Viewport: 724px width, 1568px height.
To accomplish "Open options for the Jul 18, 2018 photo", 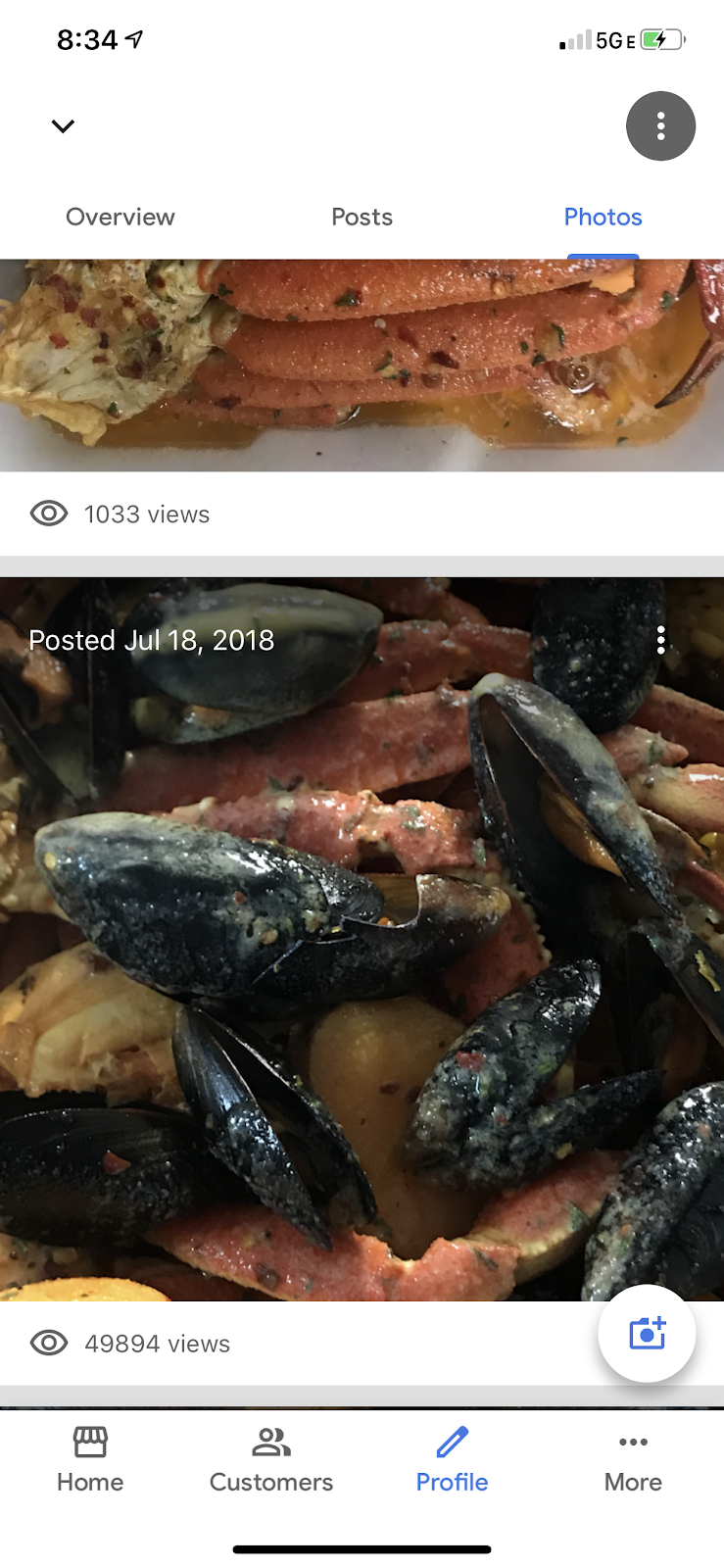I will tap(661, 640).
